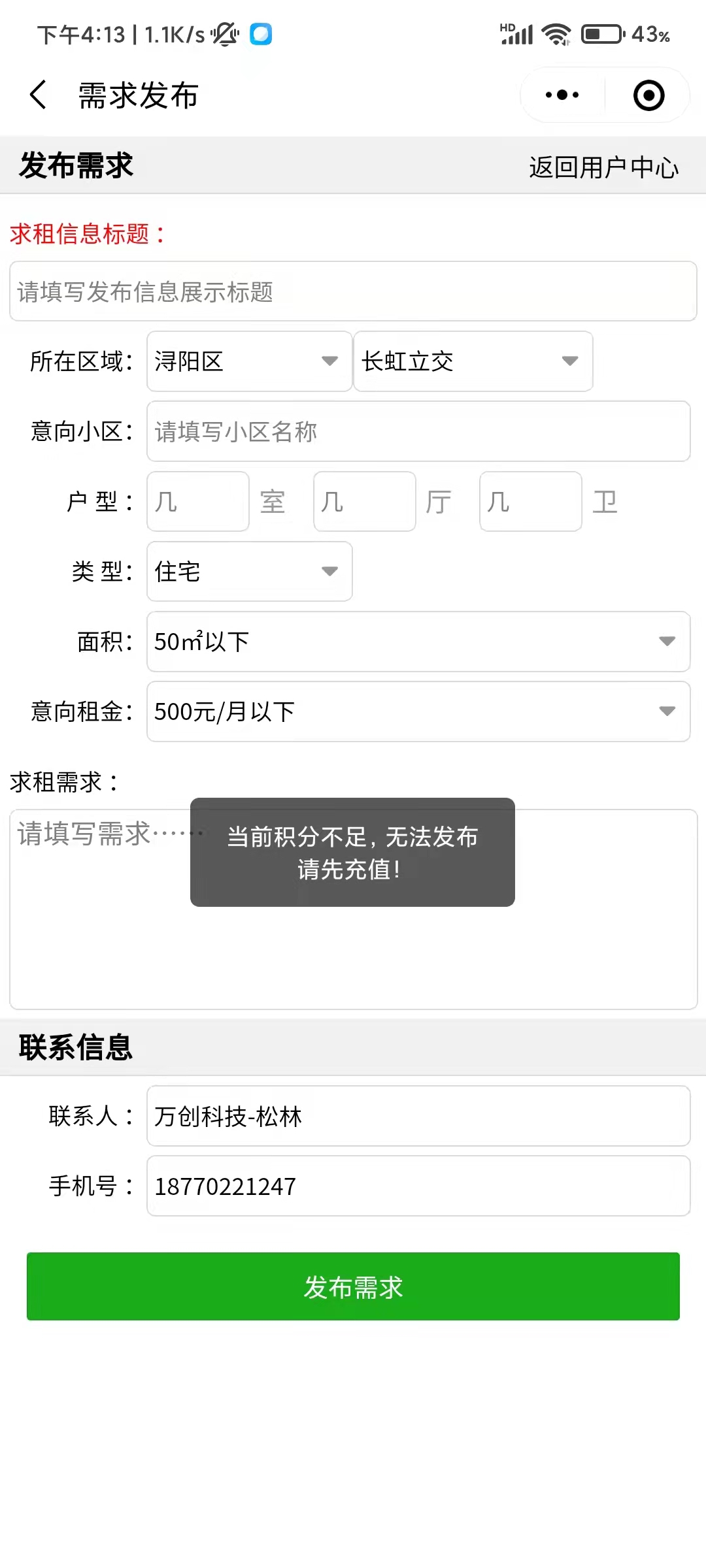Return to user center via 返回用户中心
706x1568 pixels.
[603, 167]
